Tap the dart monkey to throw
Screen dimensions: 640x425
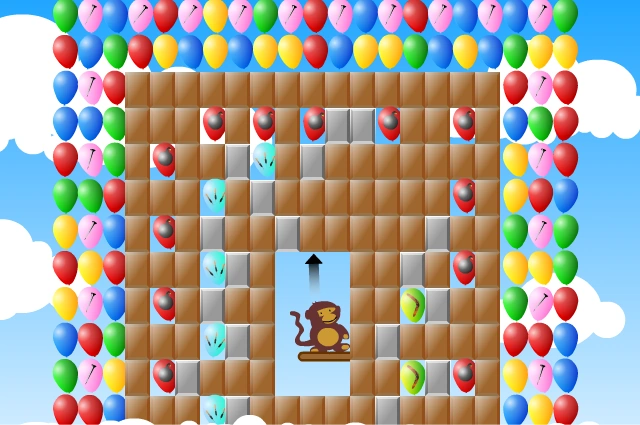click(322, 327)
